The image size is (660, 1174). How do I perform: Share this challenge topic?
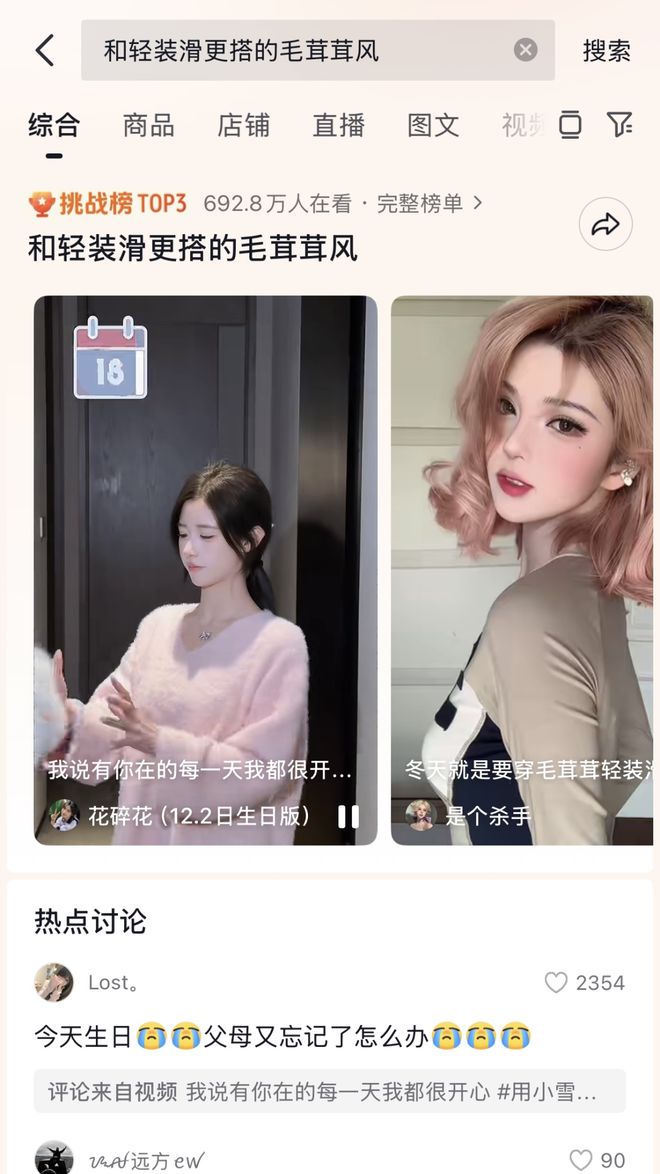(x=605, y=225)
